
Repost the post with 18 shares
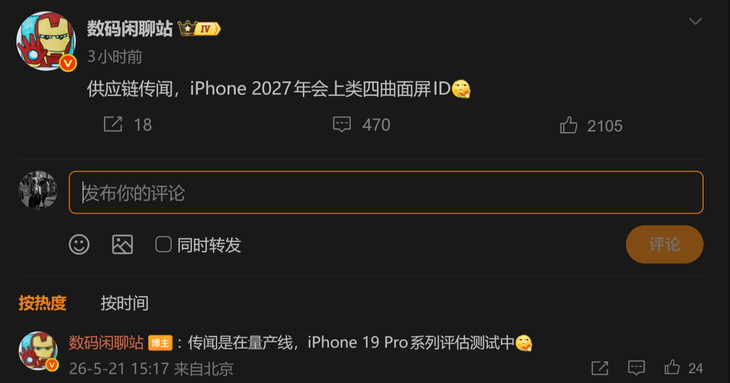[113, 124]
